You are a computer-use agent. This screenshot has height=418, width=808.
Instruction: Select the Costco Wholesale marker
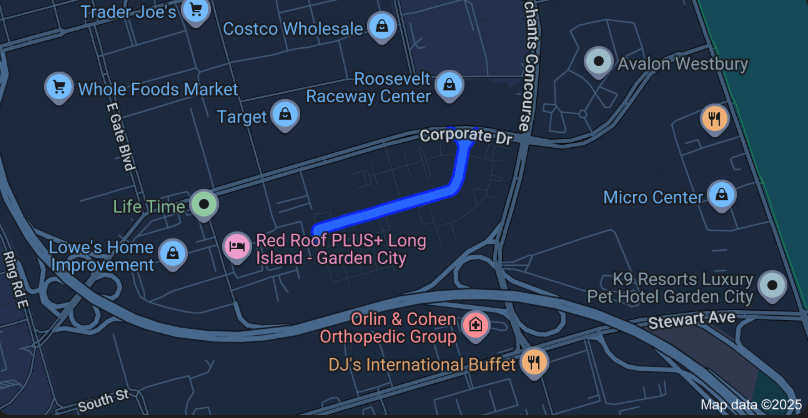pos(381,27)
